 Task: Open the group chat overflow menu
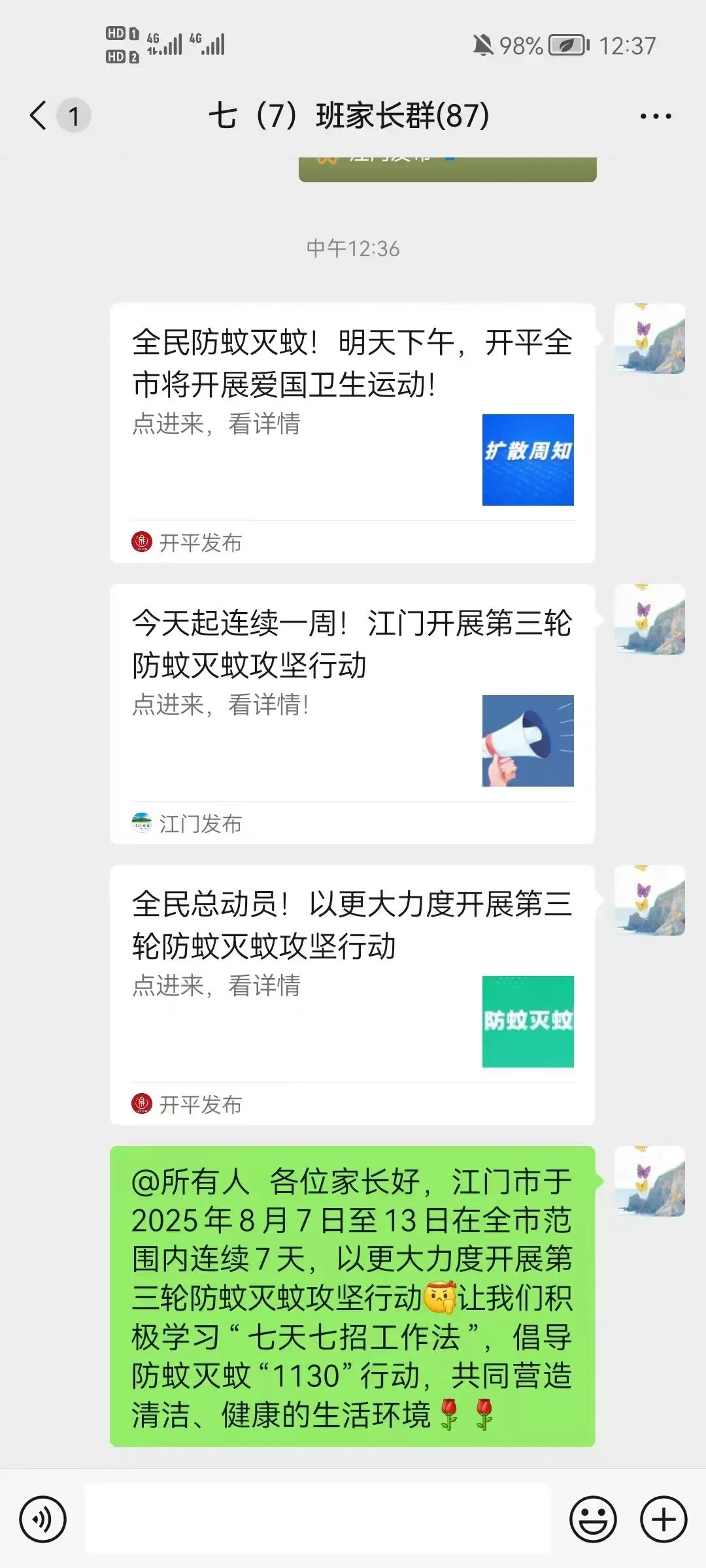(x=656, y=116)
